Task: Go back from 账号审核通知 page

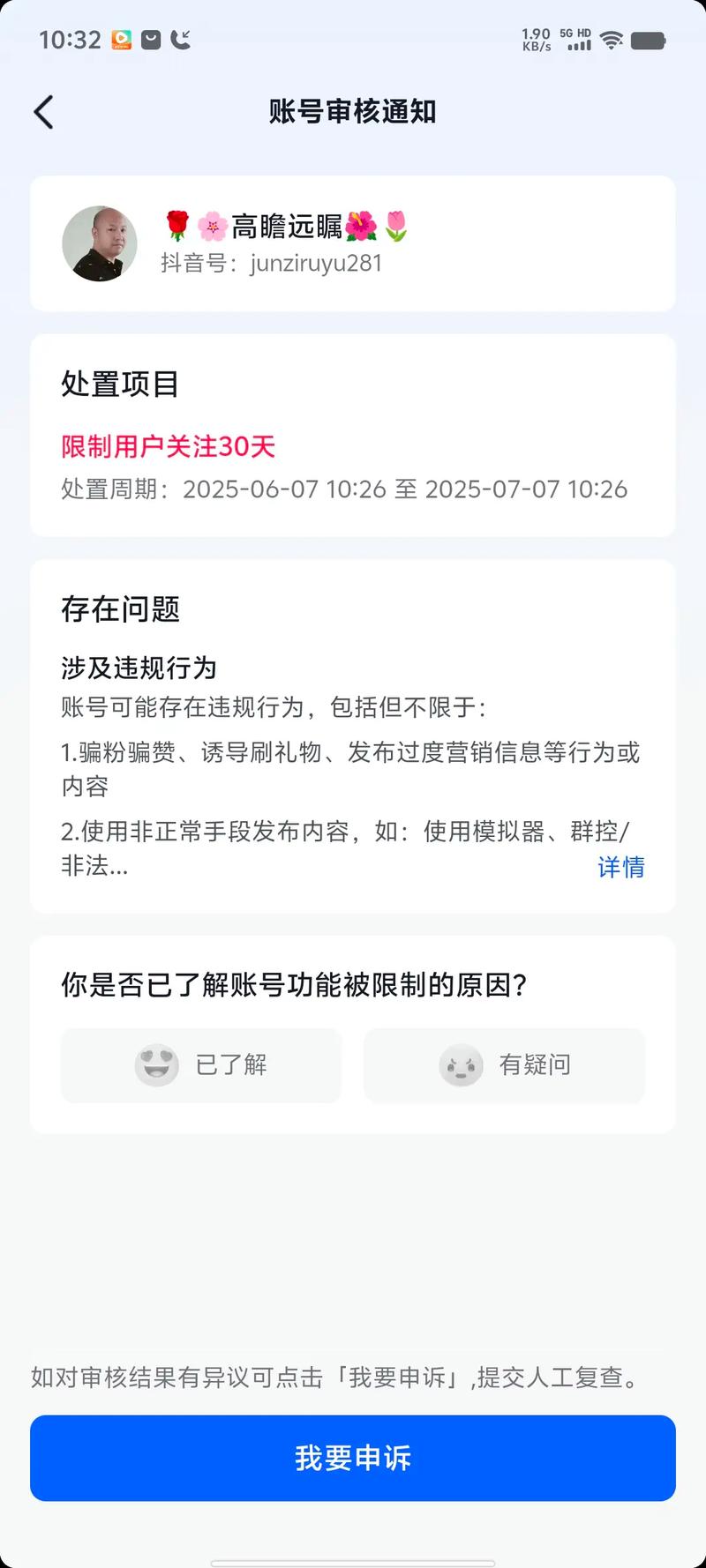Action: (44, 112)
